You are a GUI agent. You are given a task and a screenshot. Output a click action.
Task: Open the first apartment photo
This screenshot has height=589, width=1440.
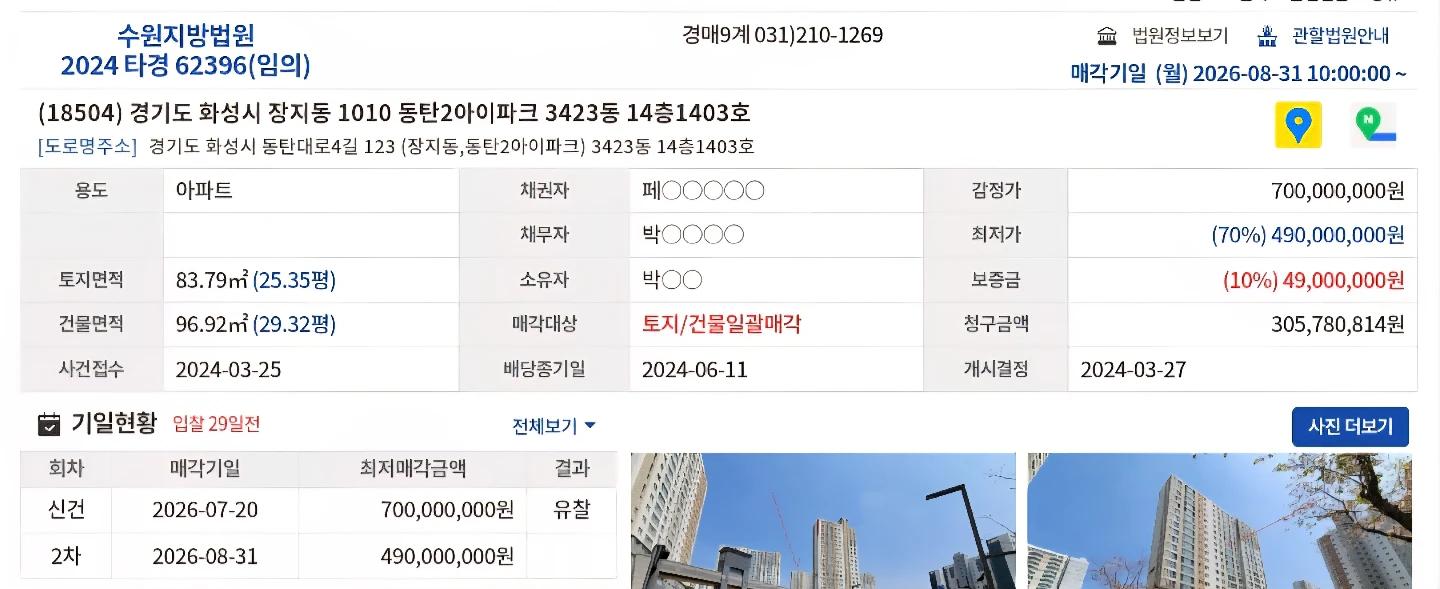pos(823,521)
